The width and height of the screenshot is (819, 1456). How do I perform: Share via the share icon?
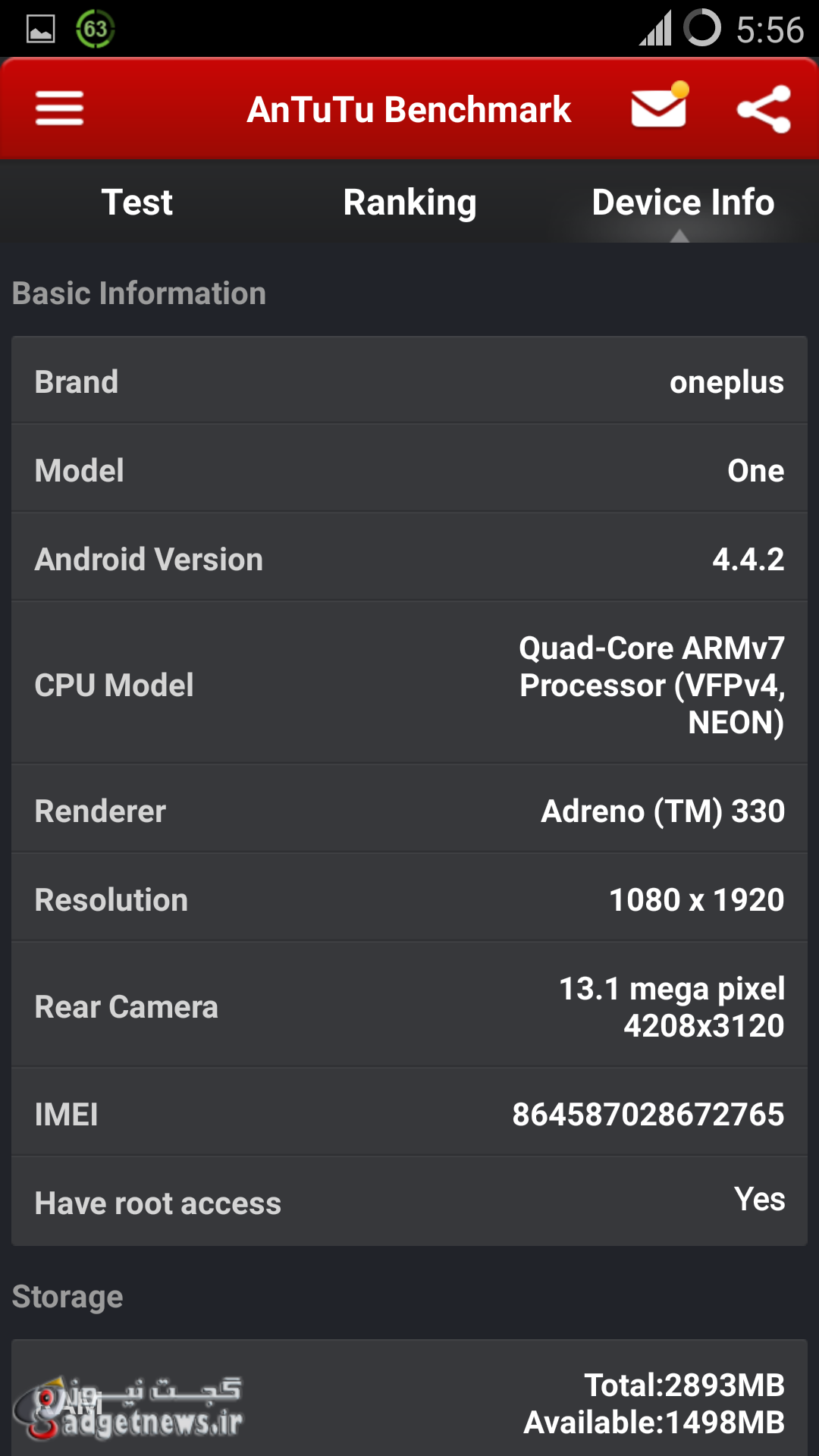764,109
